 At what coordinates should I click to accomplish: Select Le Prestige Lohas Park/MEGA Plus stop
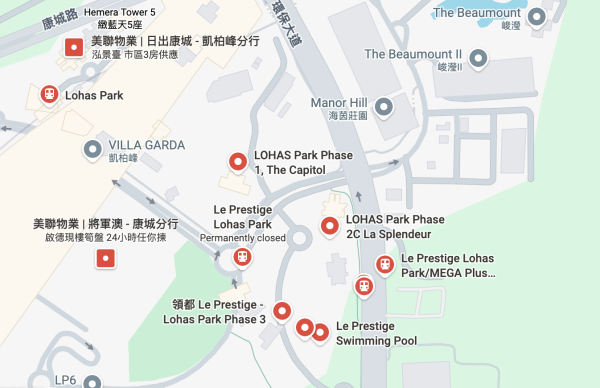coord(385,265)
